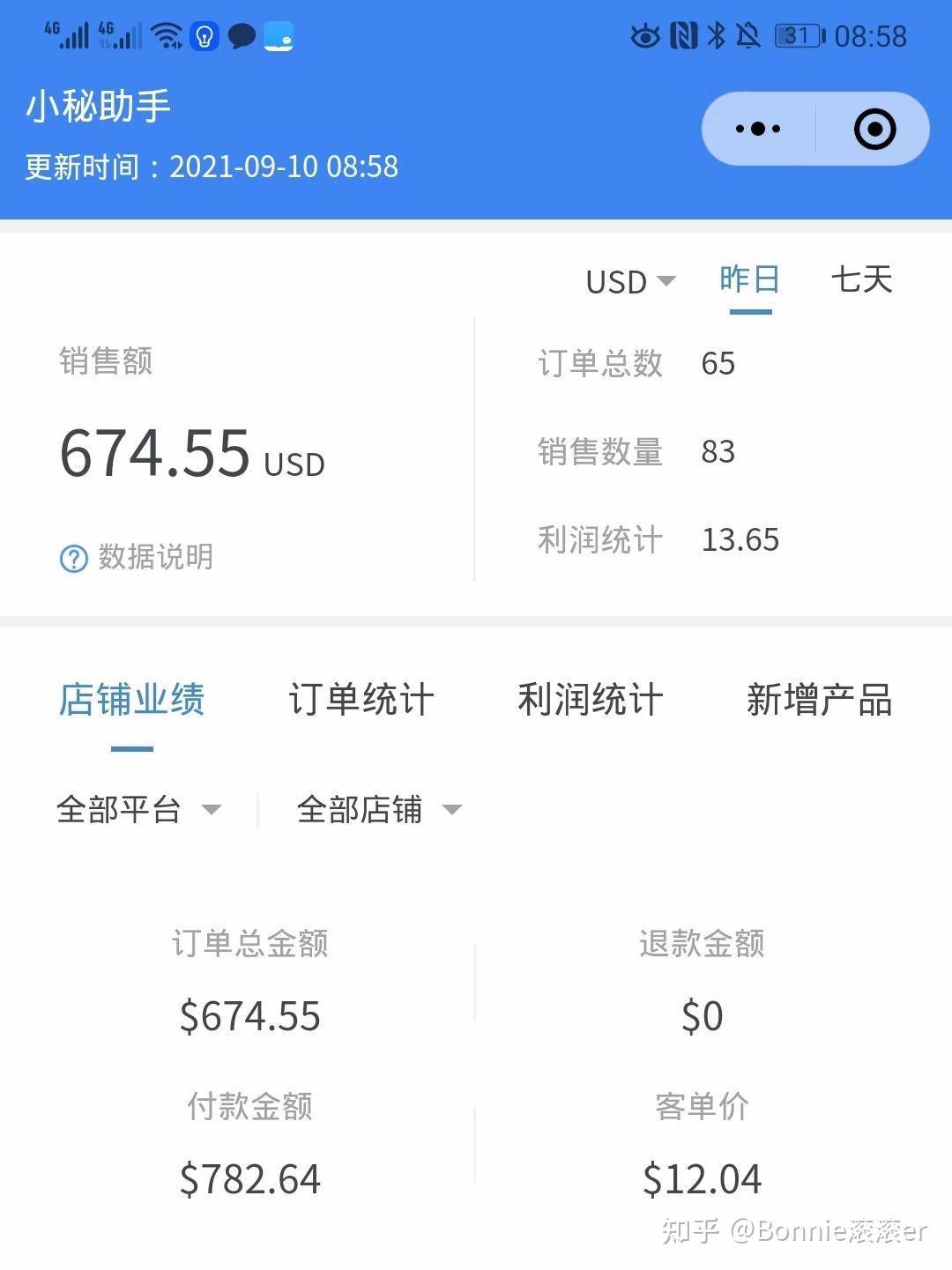Open the 全部店铺 store filter

(379, 809)
